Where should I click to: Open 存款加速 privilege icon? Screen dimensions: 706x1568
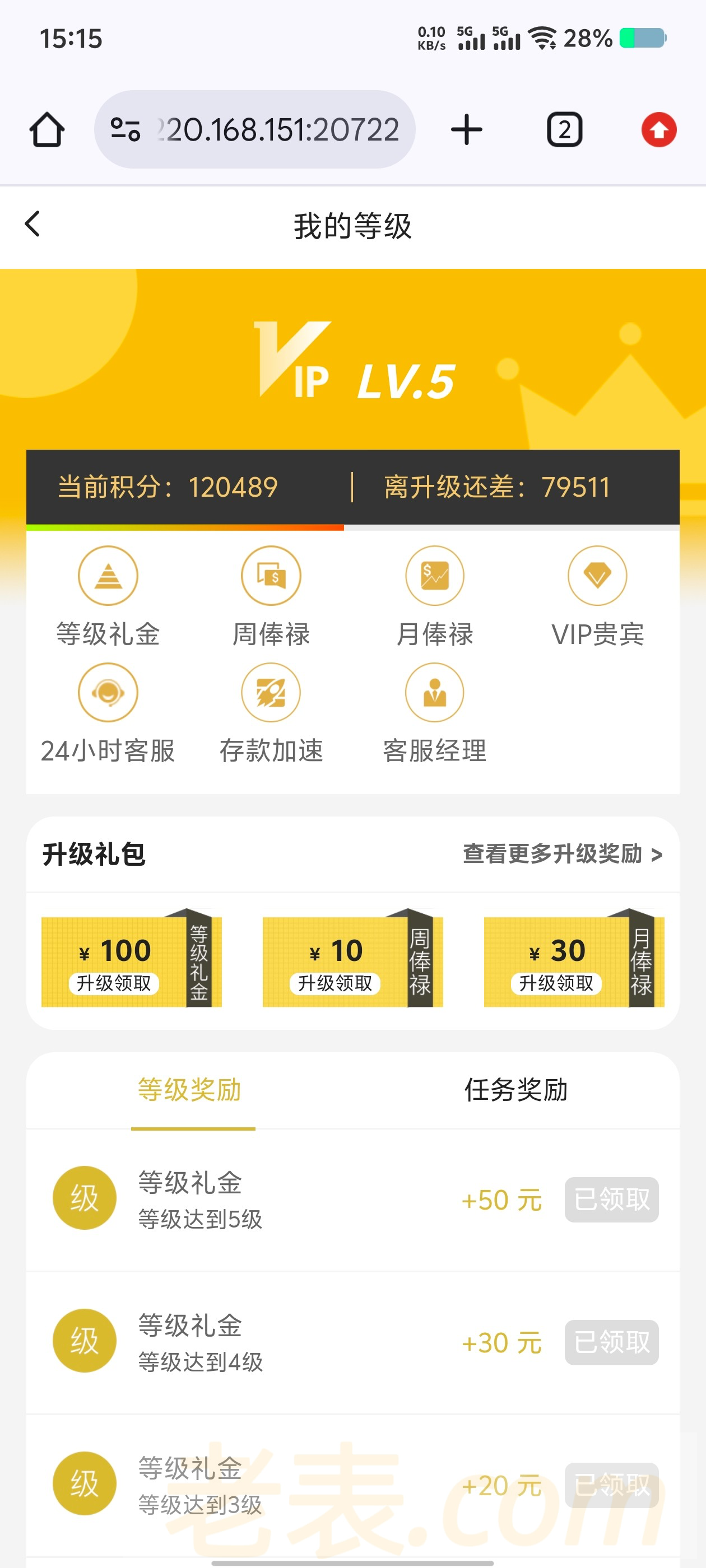[271, 693]
